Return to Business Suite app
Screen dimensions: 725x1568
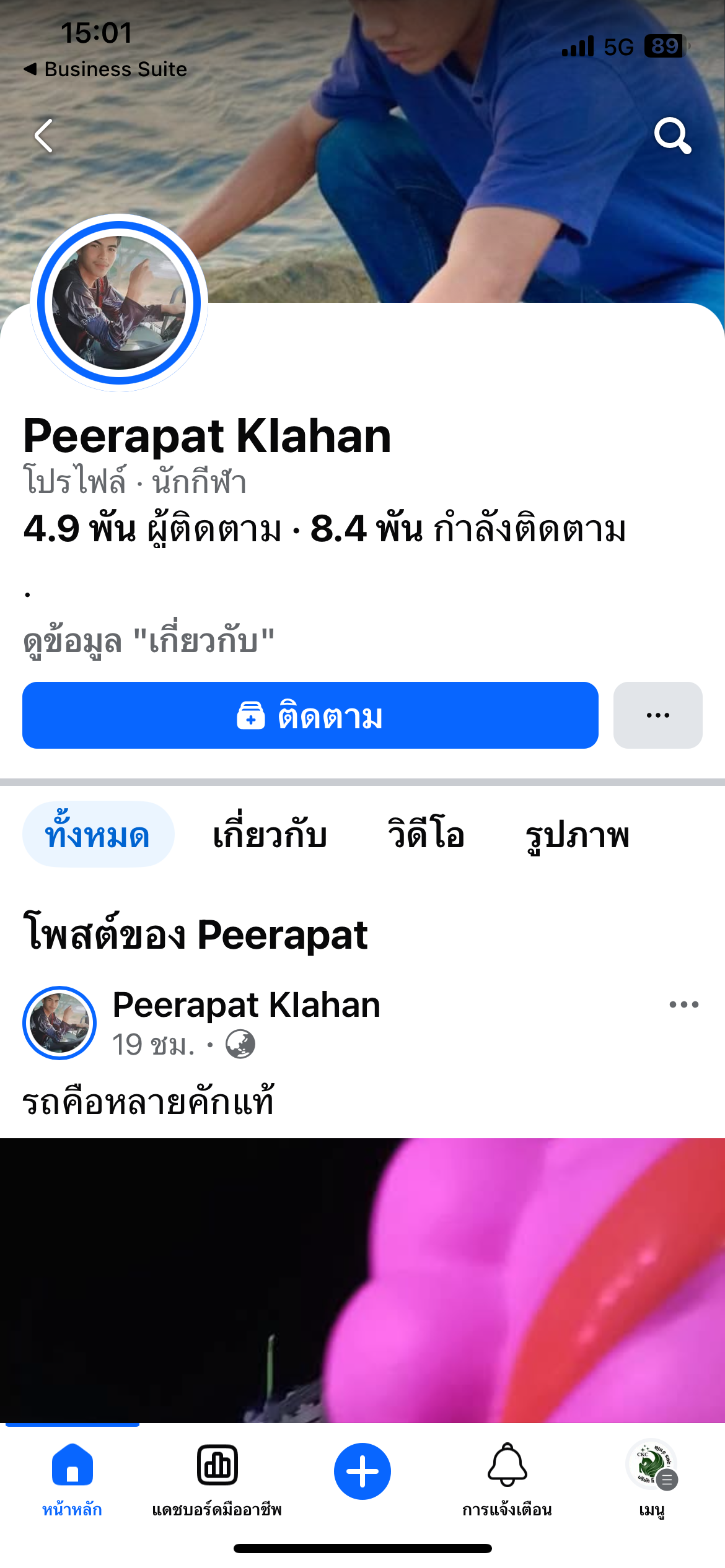tap(105, 69)
